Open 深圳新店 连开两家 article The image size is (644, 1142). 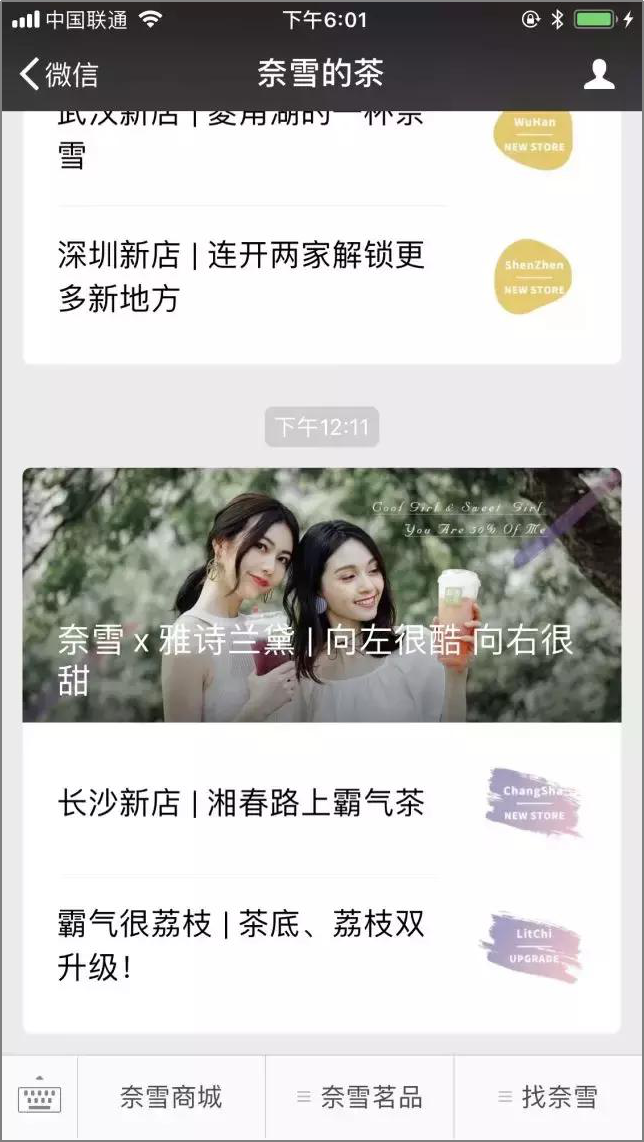(240, 276)
